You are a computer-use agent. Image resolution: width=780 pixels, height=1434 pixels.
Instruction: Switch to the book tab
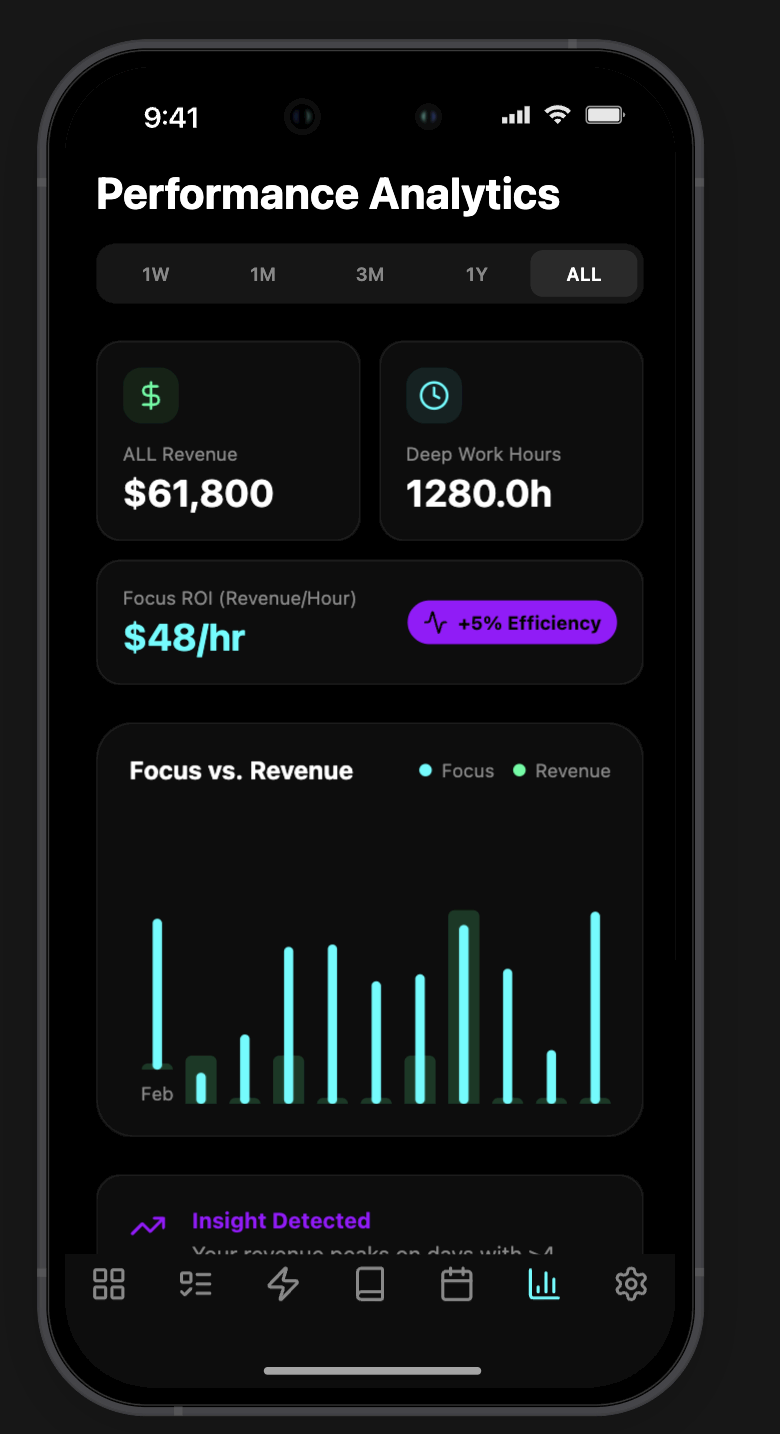pos(370,1284)
